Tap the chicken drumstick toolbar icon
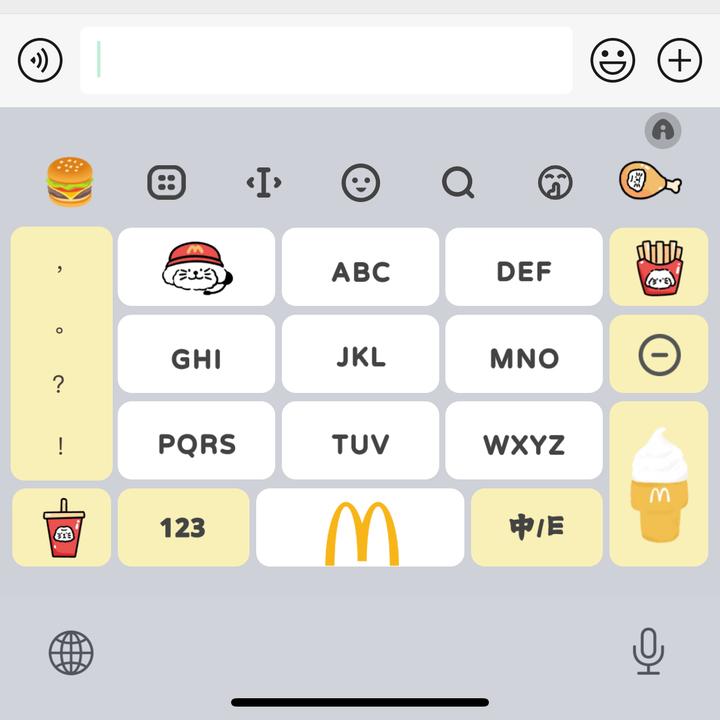The height and width of the screenshot is (720, 720). [x=650, y=180]
